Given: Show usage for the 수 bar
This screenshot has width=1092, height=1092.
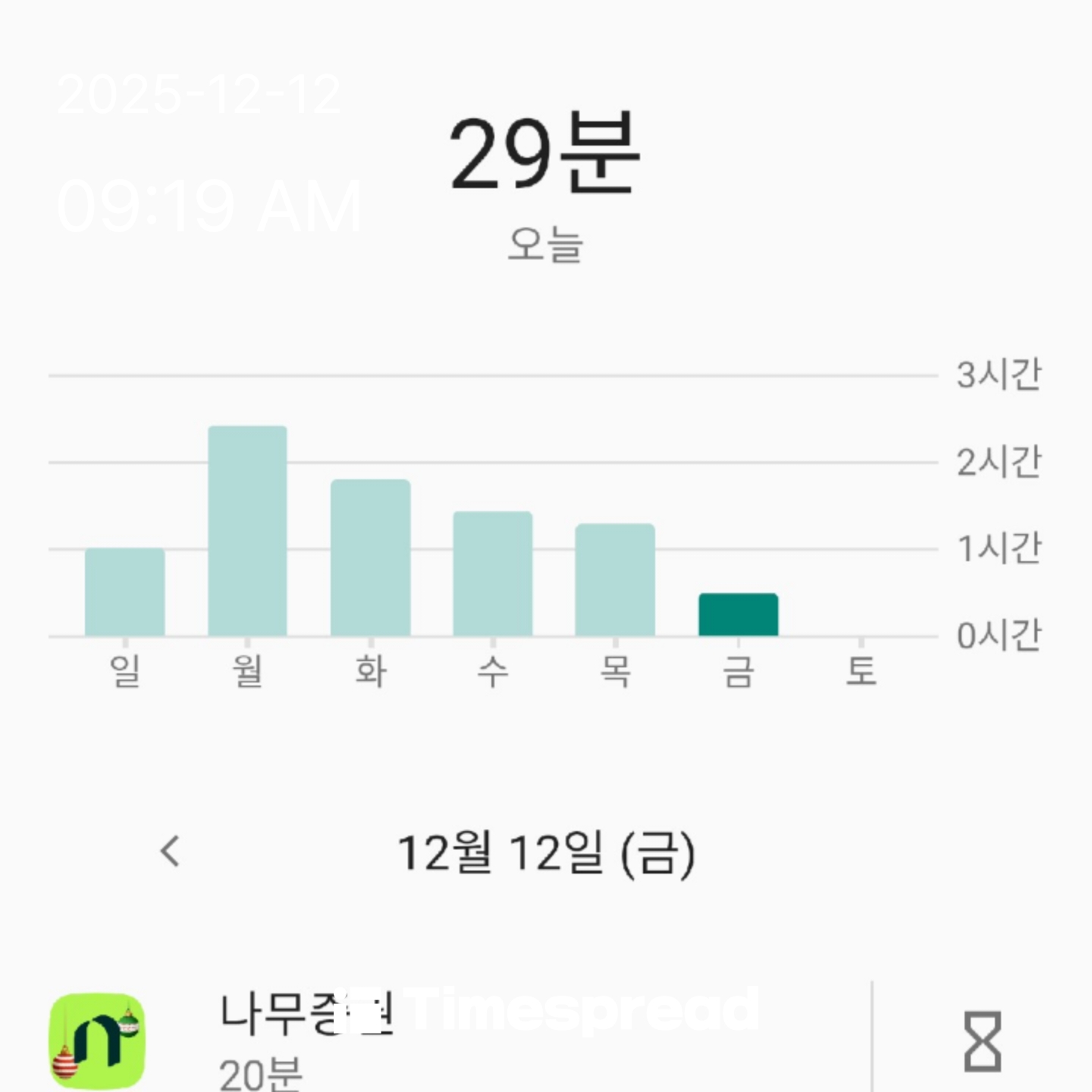Looking at the screenshot, I should (493, 573).
